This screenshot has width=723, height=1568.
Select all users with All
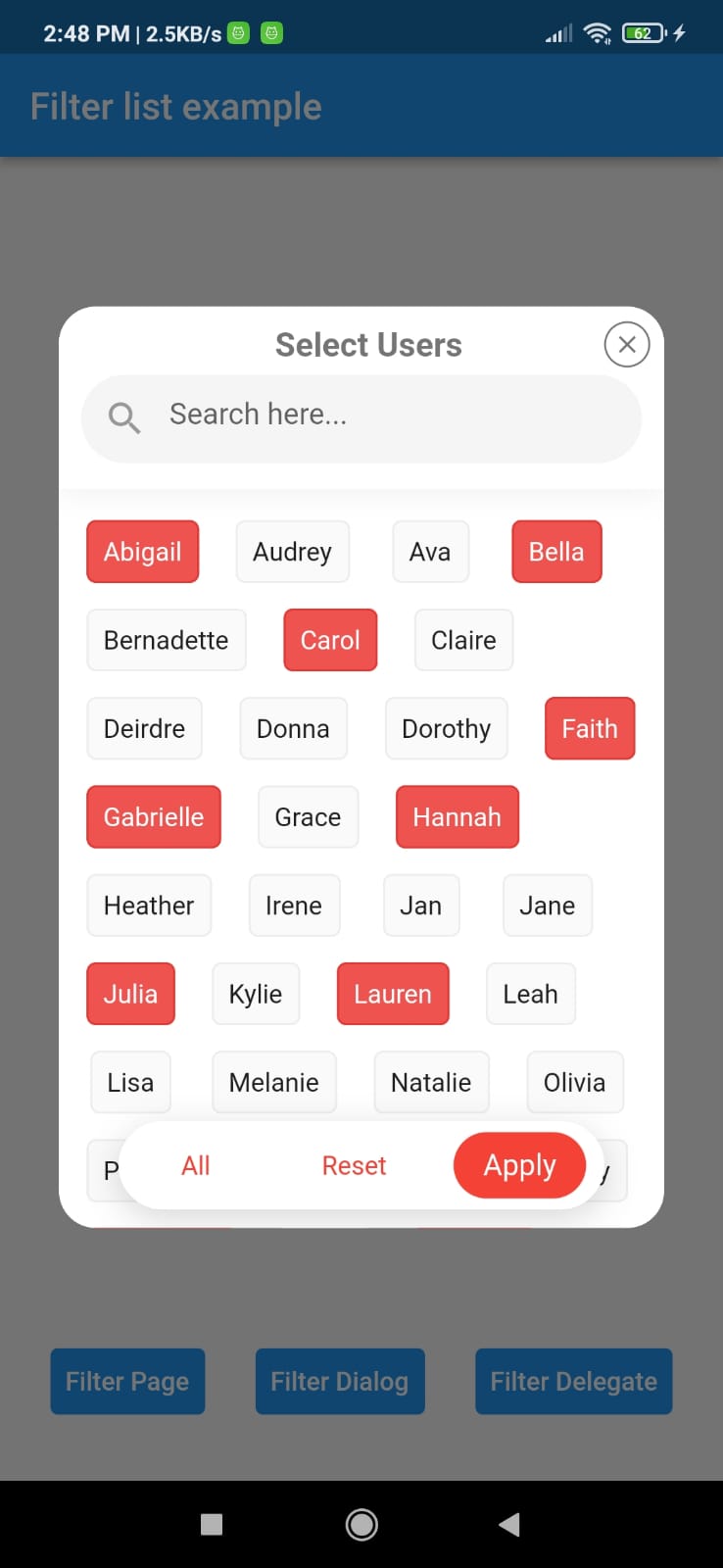pyautogui.click(x=196, y=1165)
